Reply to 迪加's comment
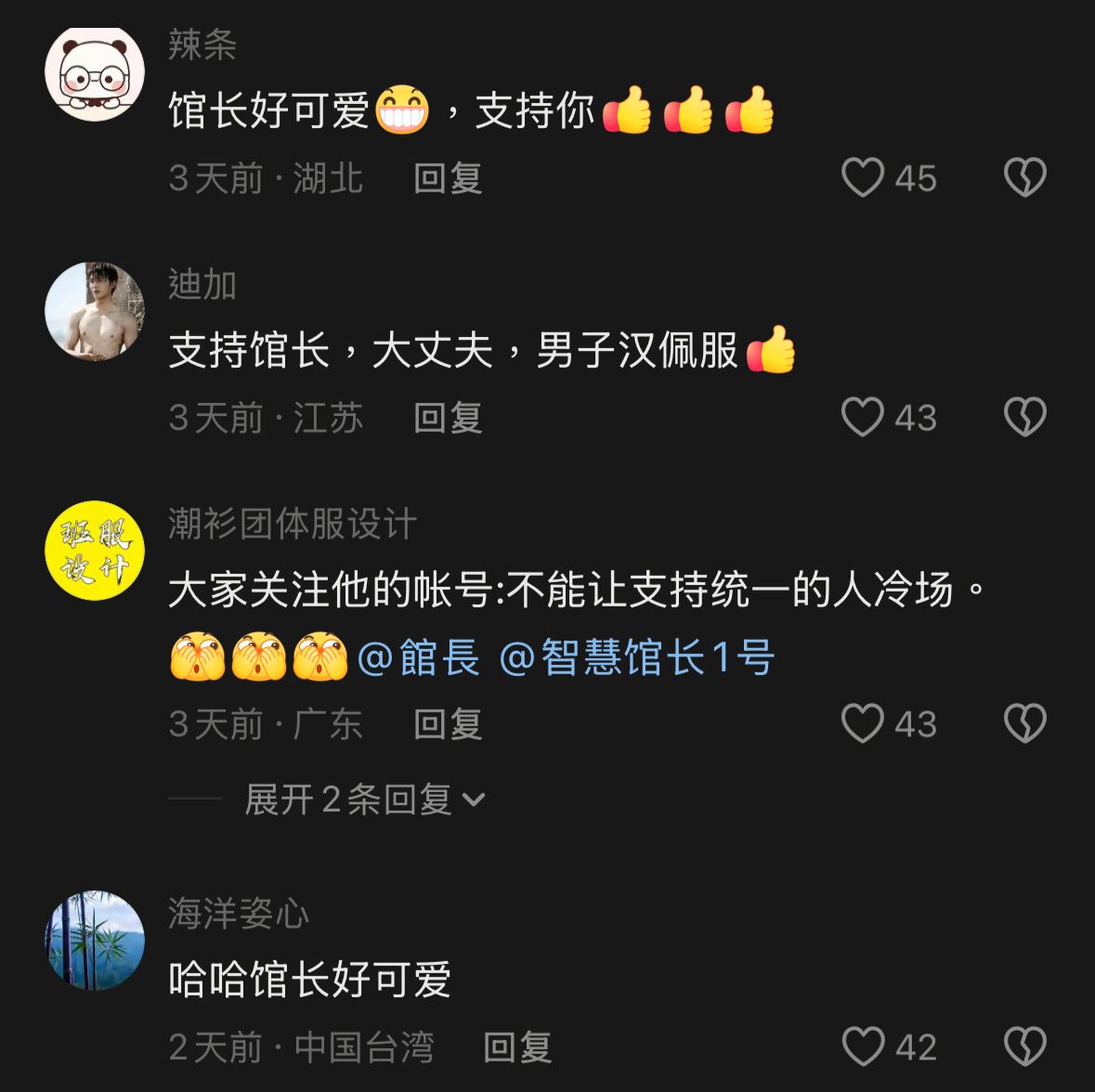 pyautogui.click(x=448, y=418)
